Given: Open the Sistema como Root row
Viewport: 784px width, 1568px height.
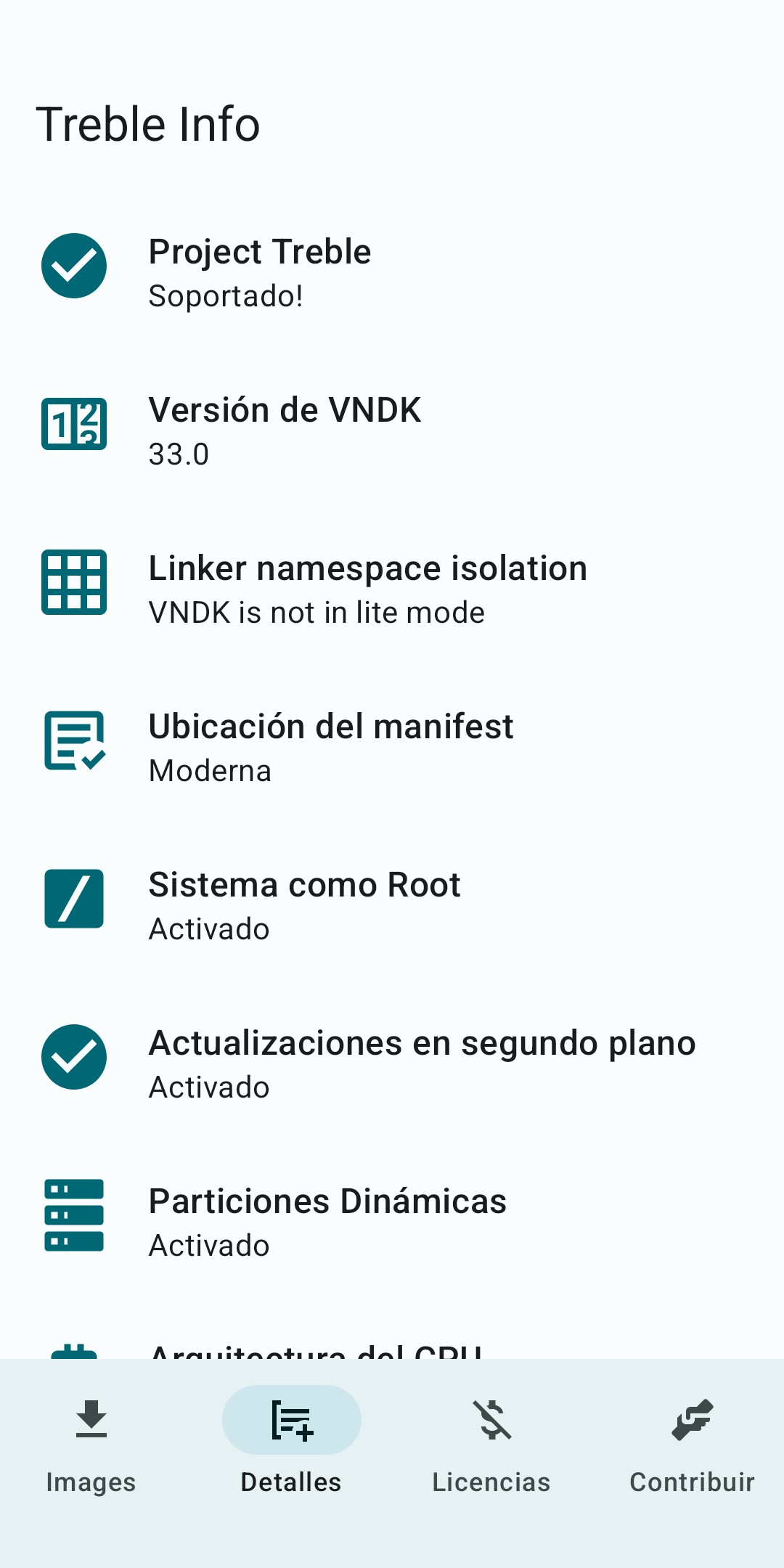Looking at the screenshot, I should (x=392, y=905).
